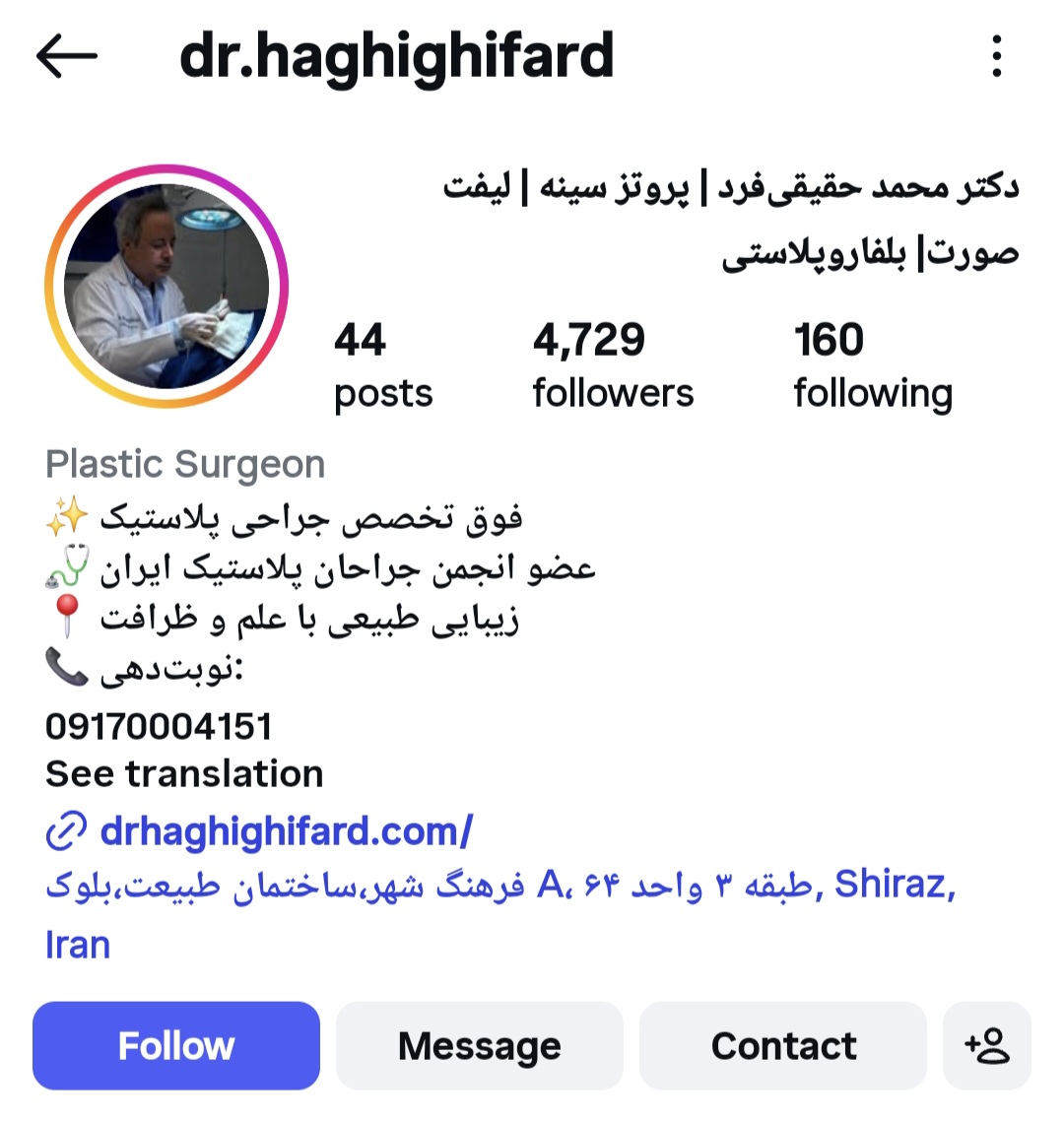This screenshot has height=1121, width=1064.
Task: Tap the 44 posts count
Action: pos(383,365)
